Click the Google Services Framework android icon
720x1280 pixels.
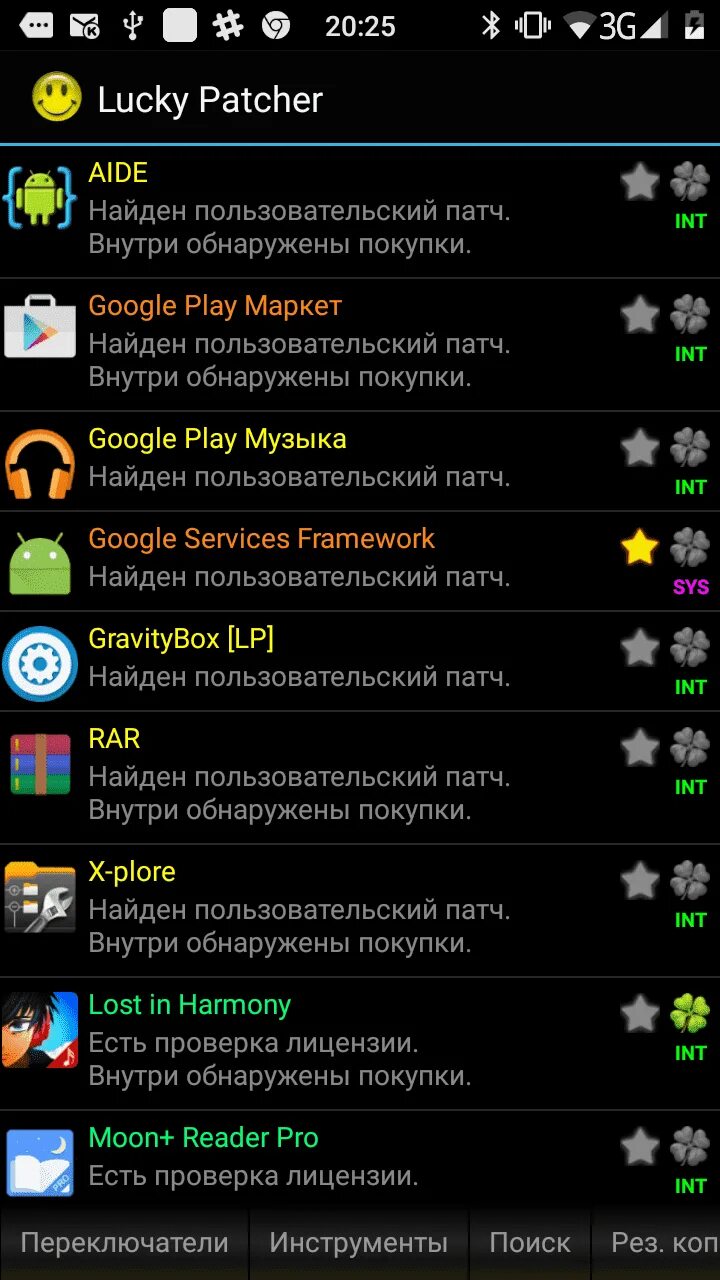(x=40, y=561)
